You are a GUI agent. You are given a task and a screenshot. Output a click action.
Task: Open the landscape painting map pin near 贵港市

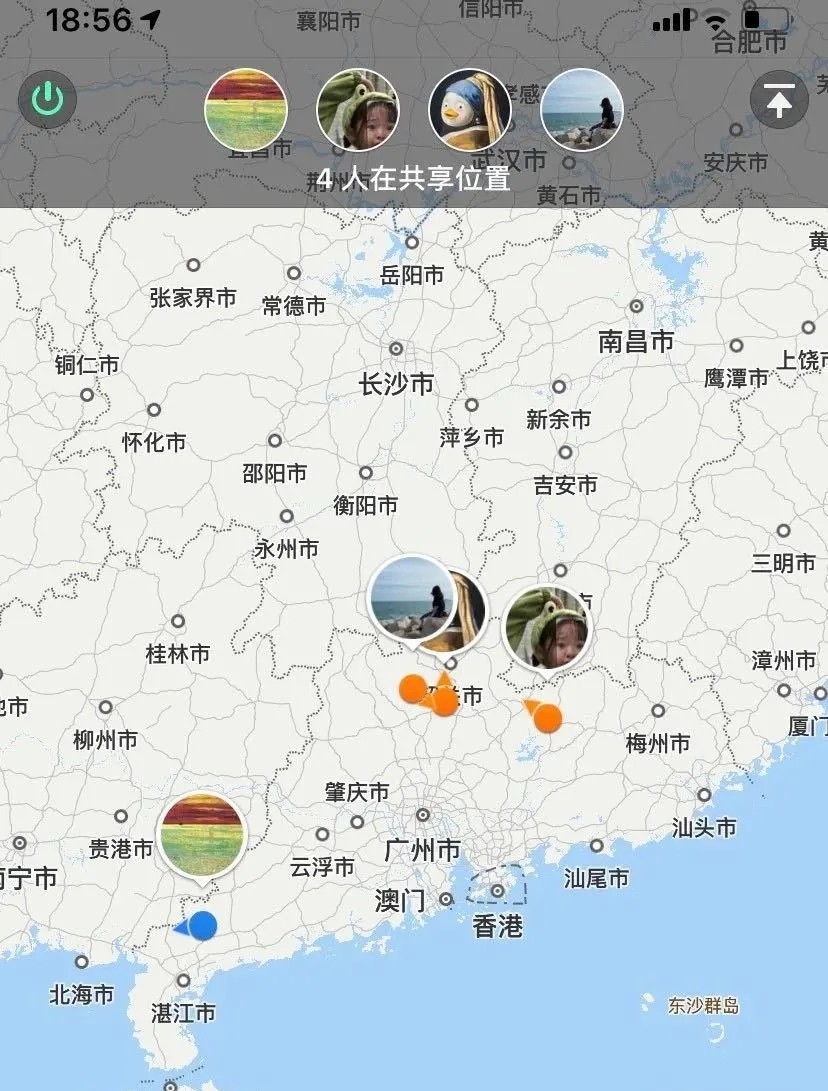click(x=203, y=836)
